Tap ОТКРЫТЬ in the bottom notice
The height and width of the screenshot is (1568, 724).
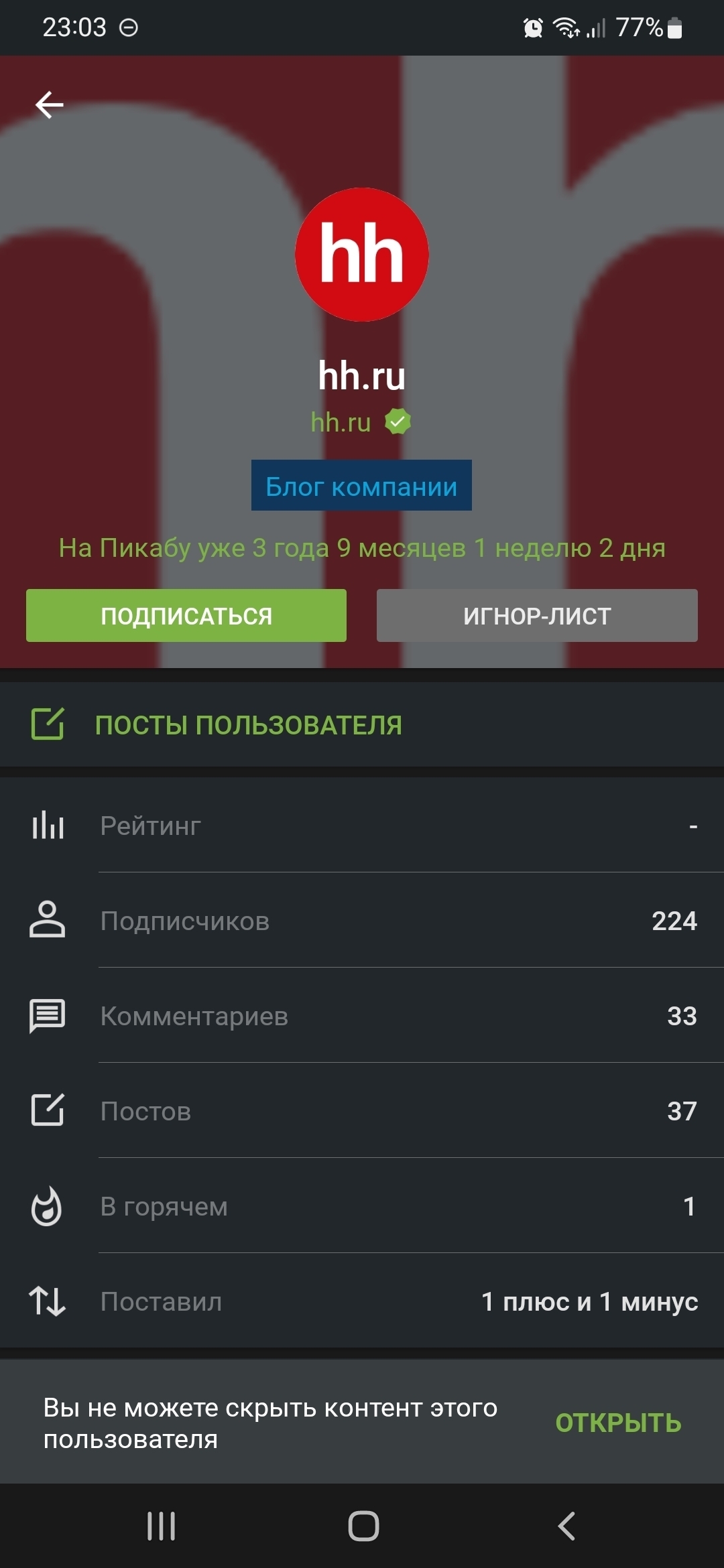point(618,1423)
